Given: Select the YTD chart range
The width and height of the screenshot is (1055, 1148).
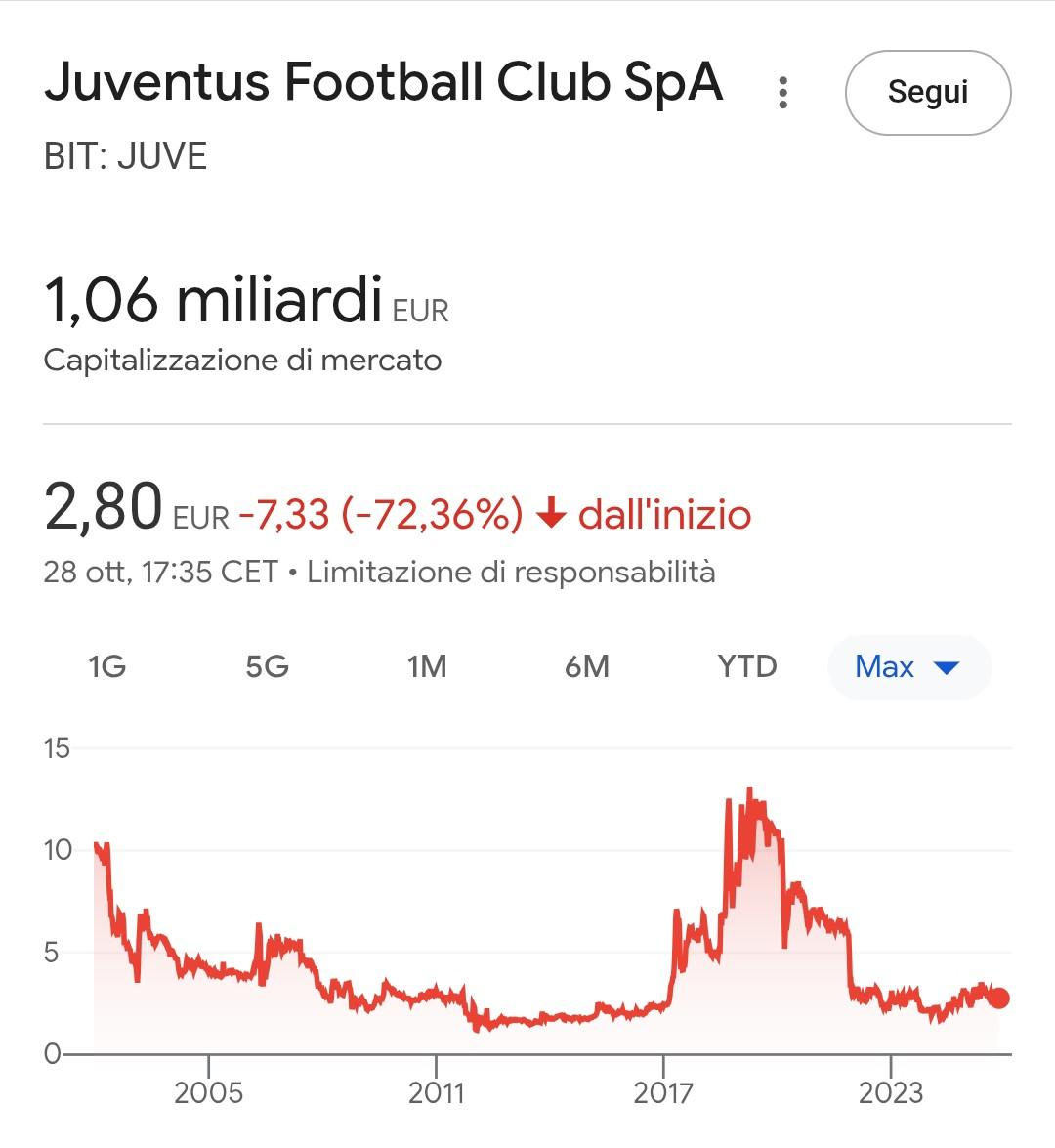Looking at the screenshot, I should tap(747, 667).
